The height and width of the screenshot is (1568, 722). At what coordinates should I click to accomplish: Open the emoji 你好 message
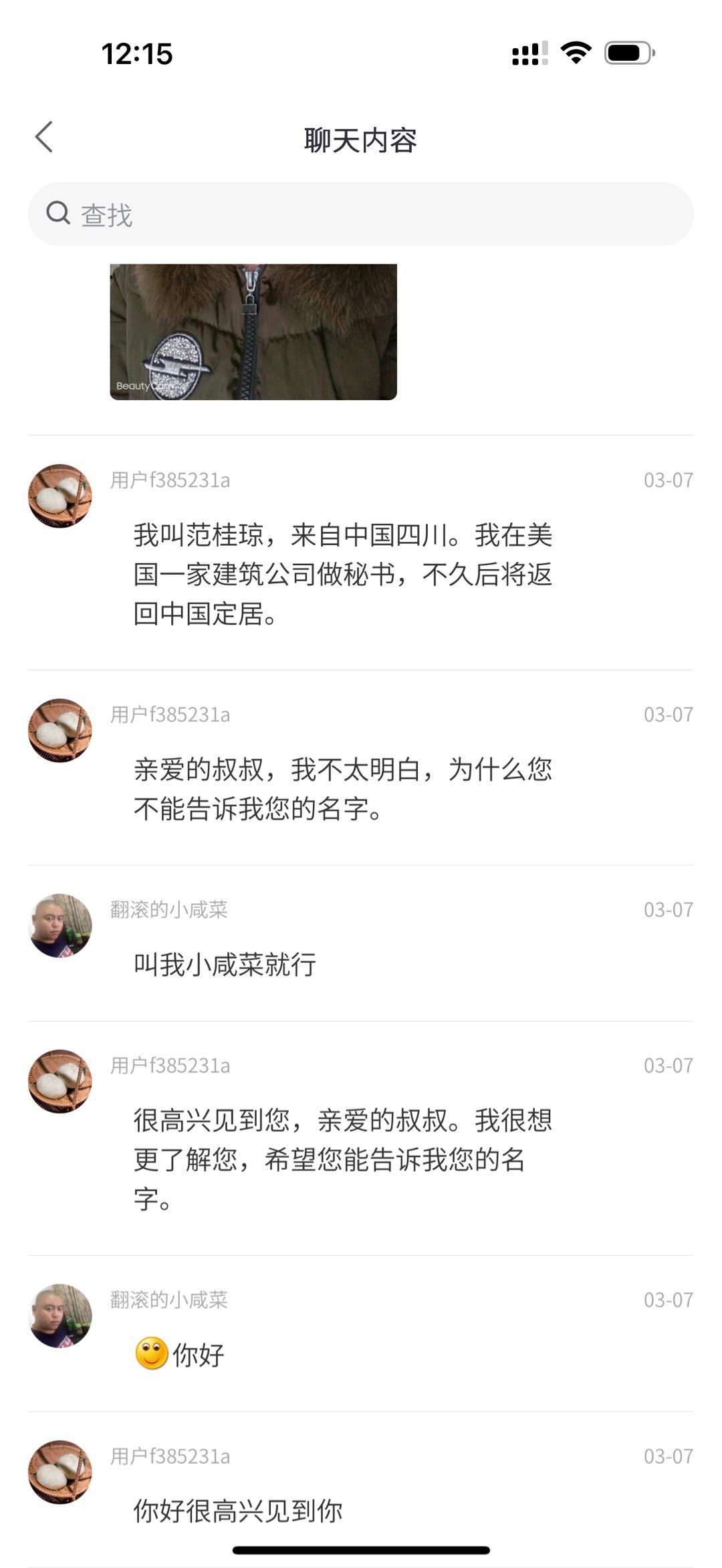click(x=180, y=1354)
